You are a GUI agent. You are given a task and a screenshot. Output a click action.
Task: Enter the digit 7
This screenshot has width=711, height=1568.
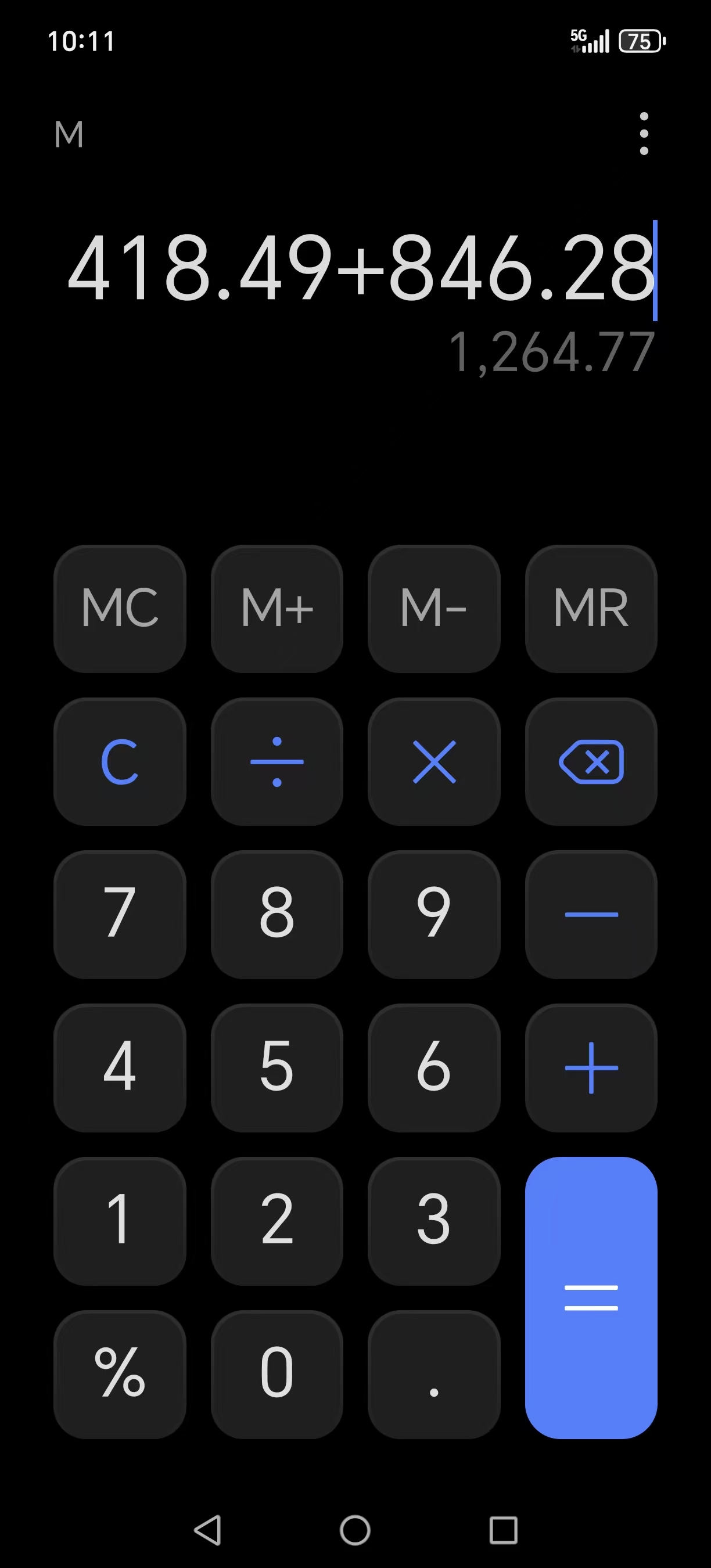[120, 914]
